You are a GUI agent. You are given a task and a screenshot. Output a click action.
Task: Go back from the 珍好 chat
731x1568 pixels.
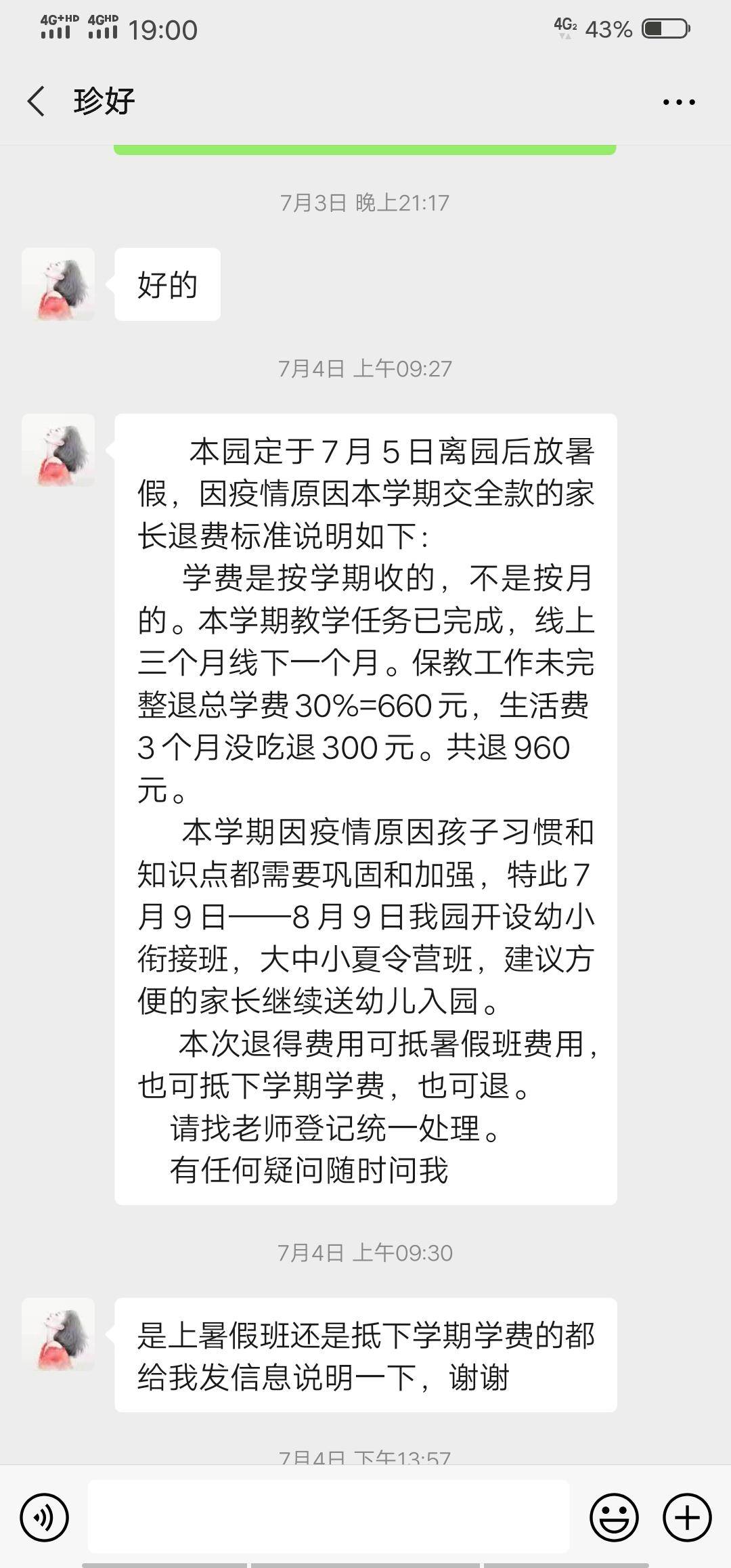pyautogui.click(x=37, y=102)
